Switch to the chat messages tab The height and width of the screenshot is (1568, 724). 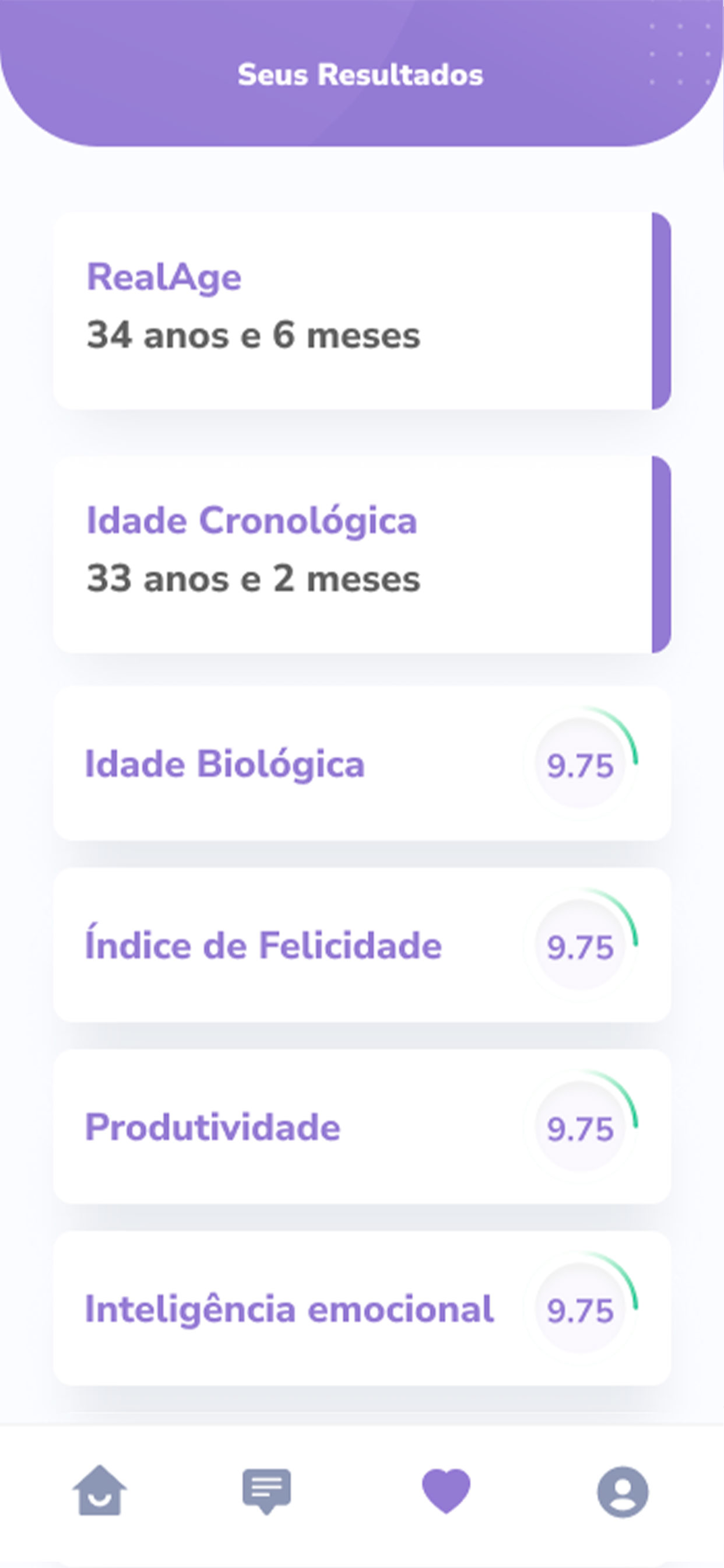click(x=266, y=1492)
